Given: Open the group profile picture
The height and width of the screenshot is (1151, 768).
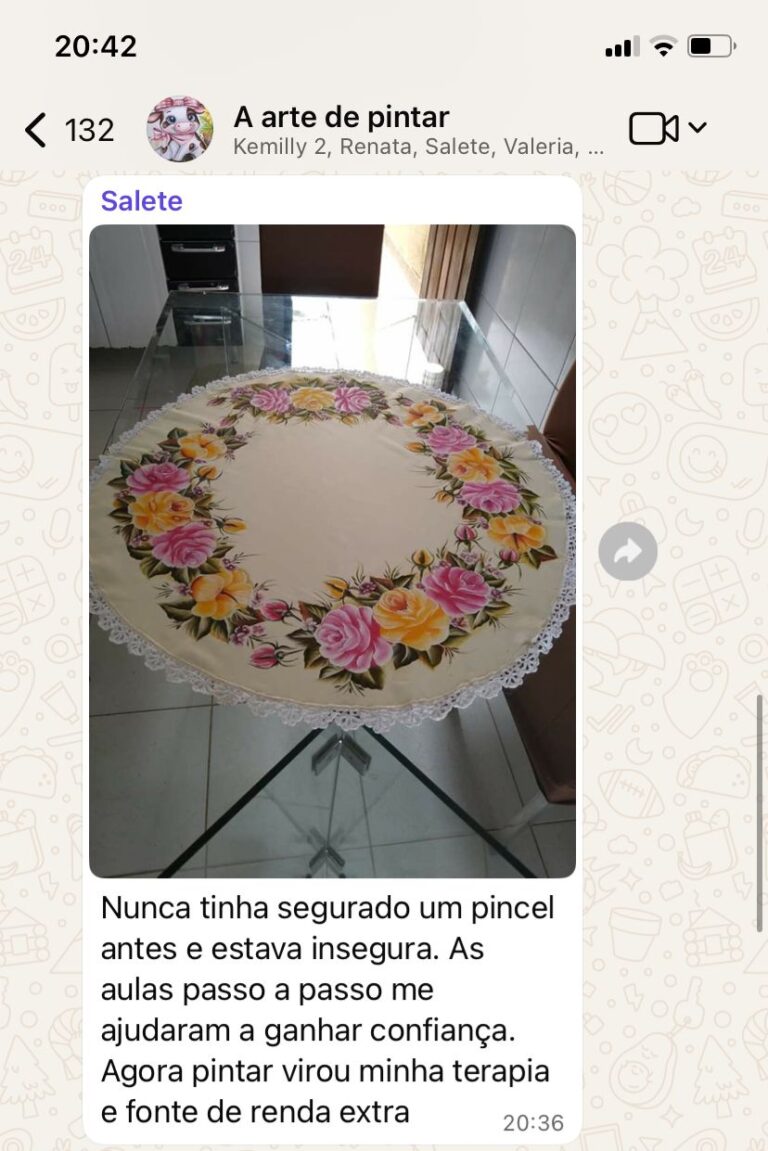Looking at the screenshot, I should (x=183, y=128).
